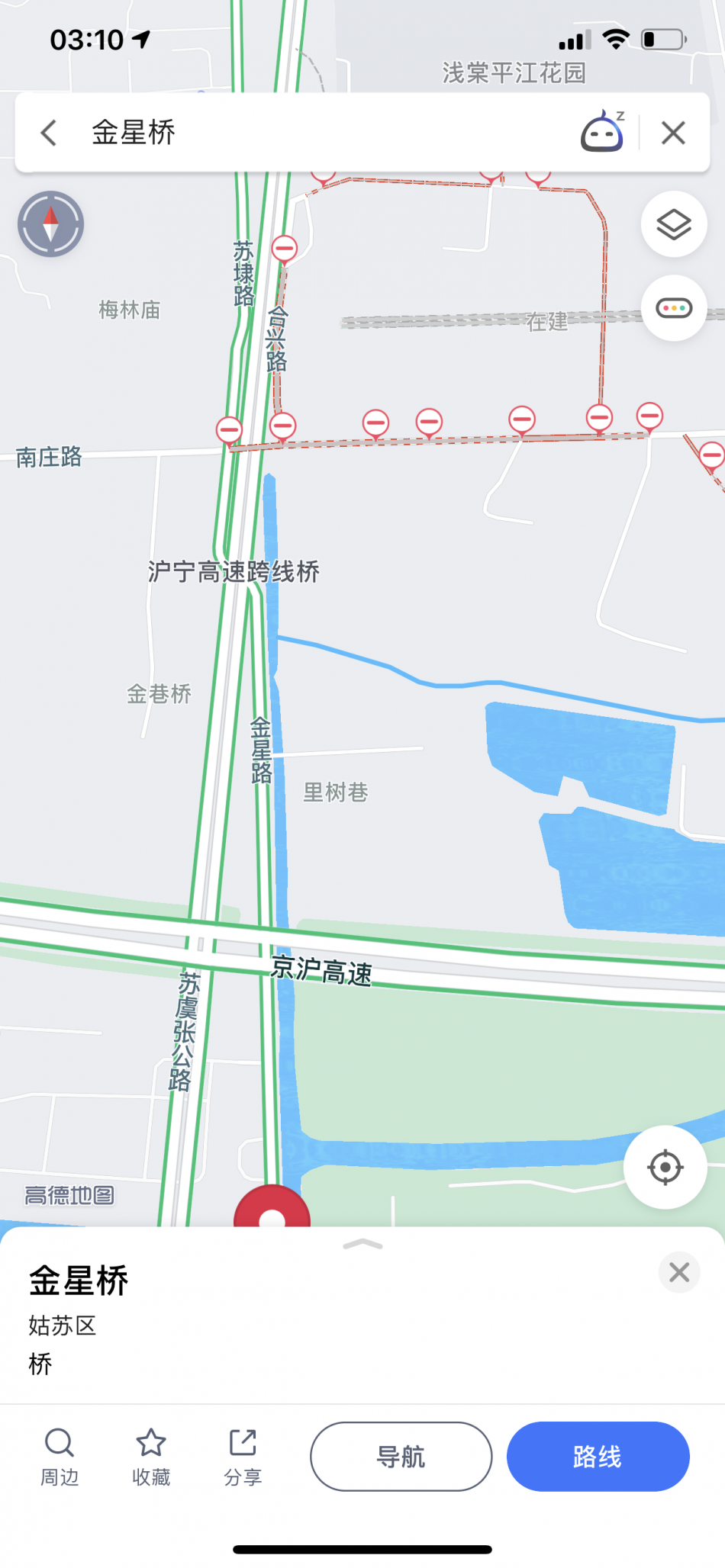This screenshot has height=1568, width=725.
Task: Go back from the search bar
Action: pyautogui.click(x=49, y=133)
